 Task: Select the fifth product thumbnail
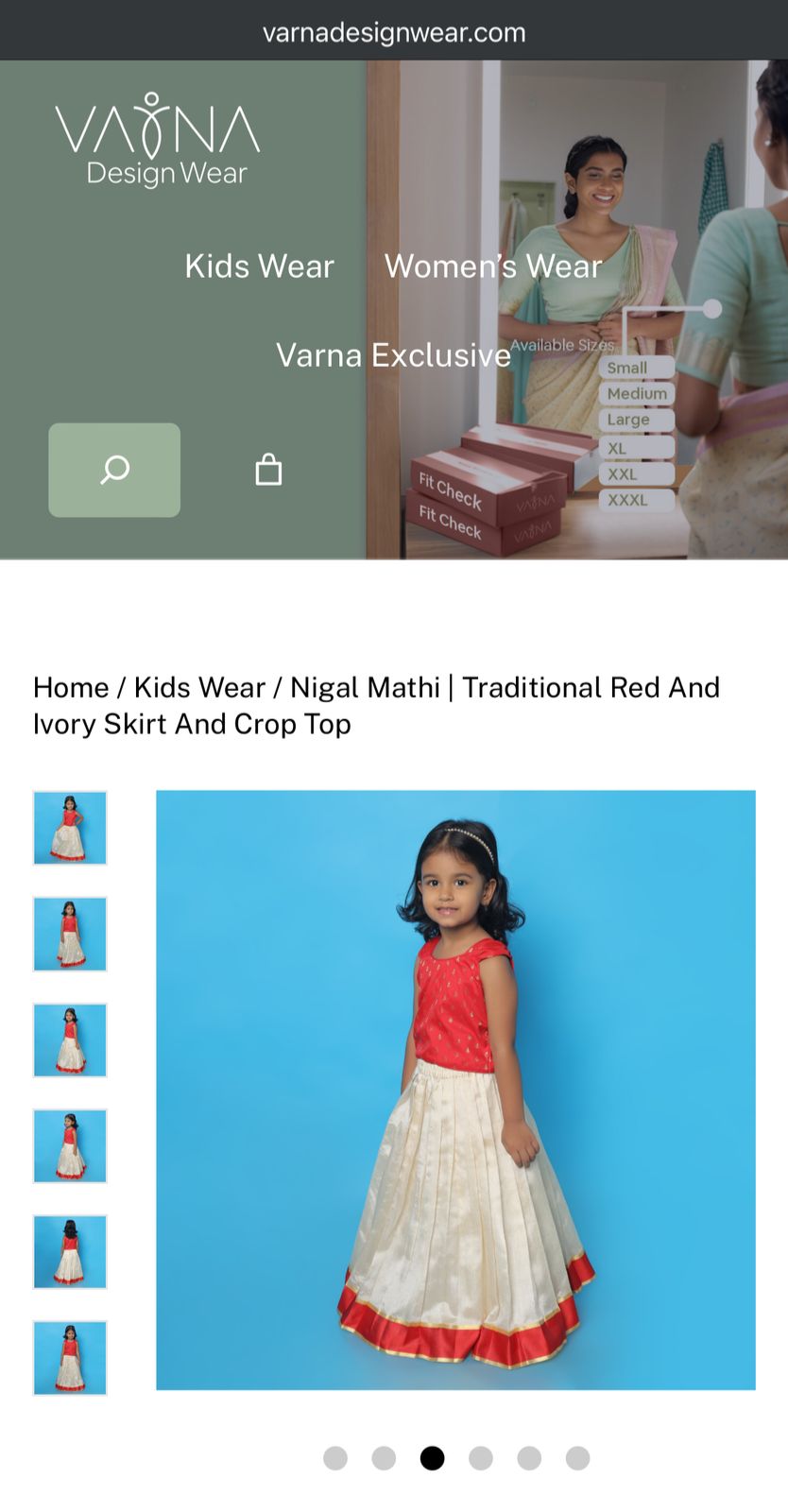click(x=70, y=1251)
